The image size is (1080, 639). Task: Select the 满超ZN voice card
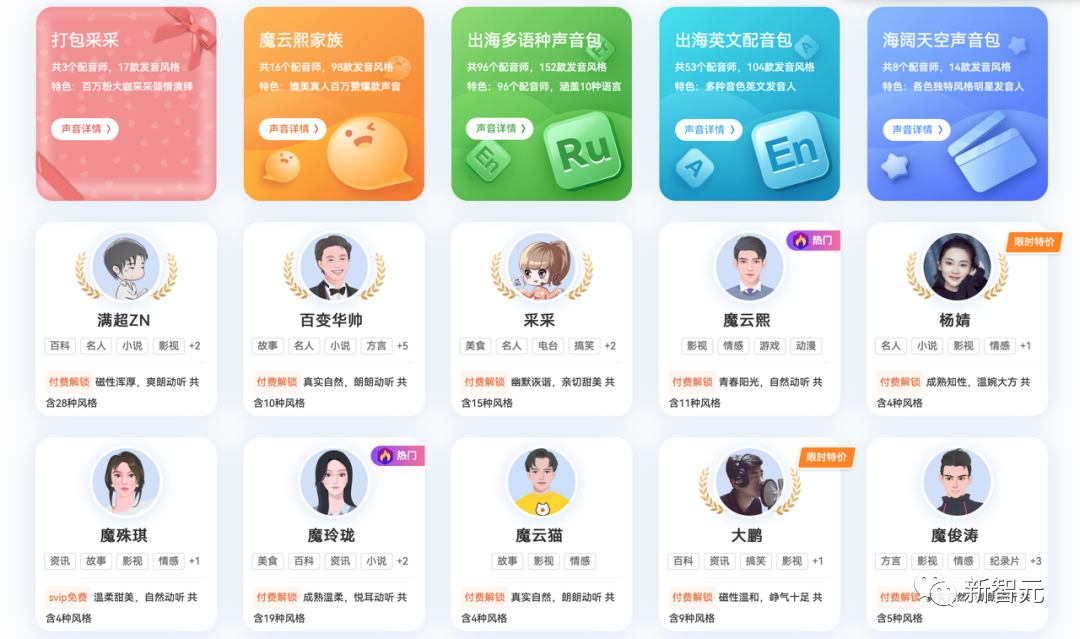tap(126, 320)
